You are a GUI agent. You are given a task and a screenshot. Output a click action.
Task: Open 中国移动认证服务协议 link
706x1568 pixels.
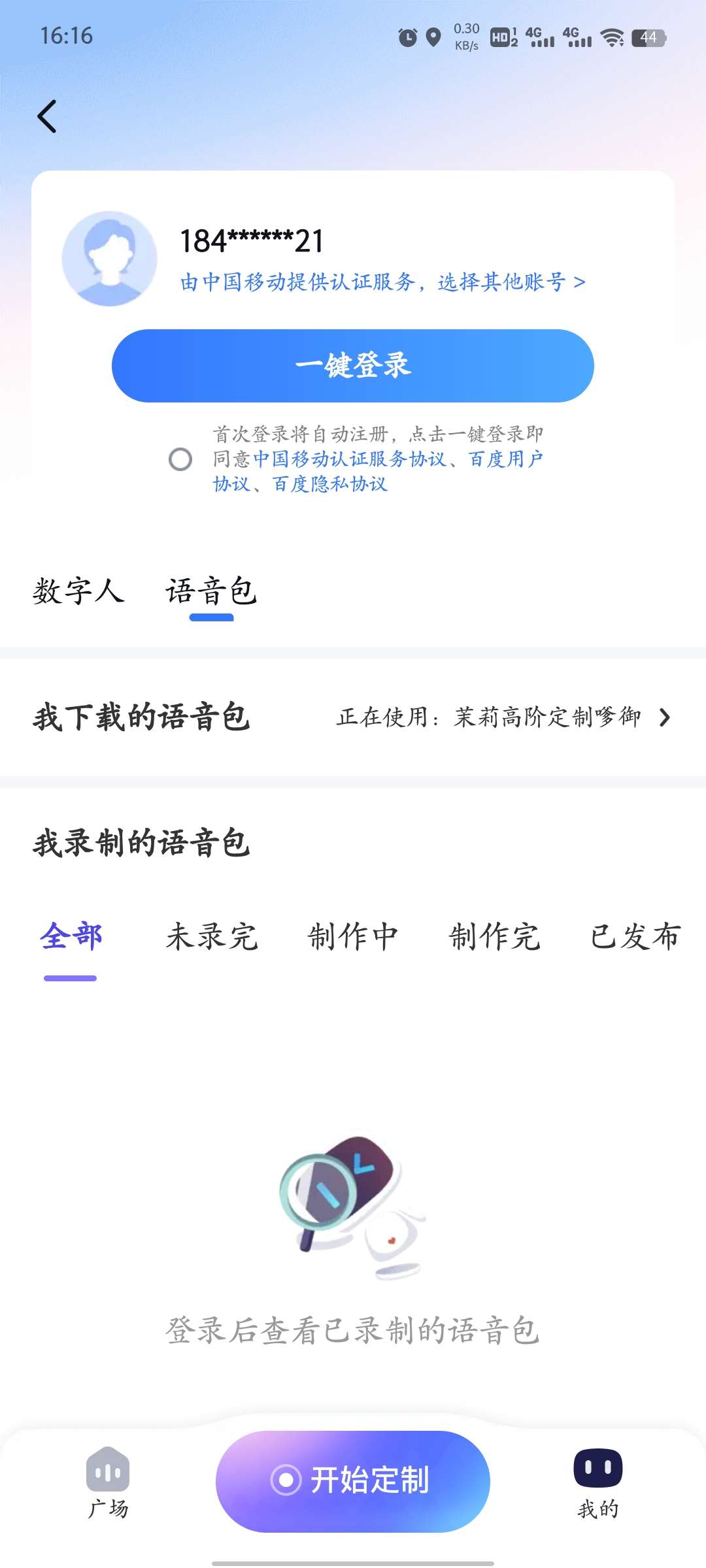point(349,459)
